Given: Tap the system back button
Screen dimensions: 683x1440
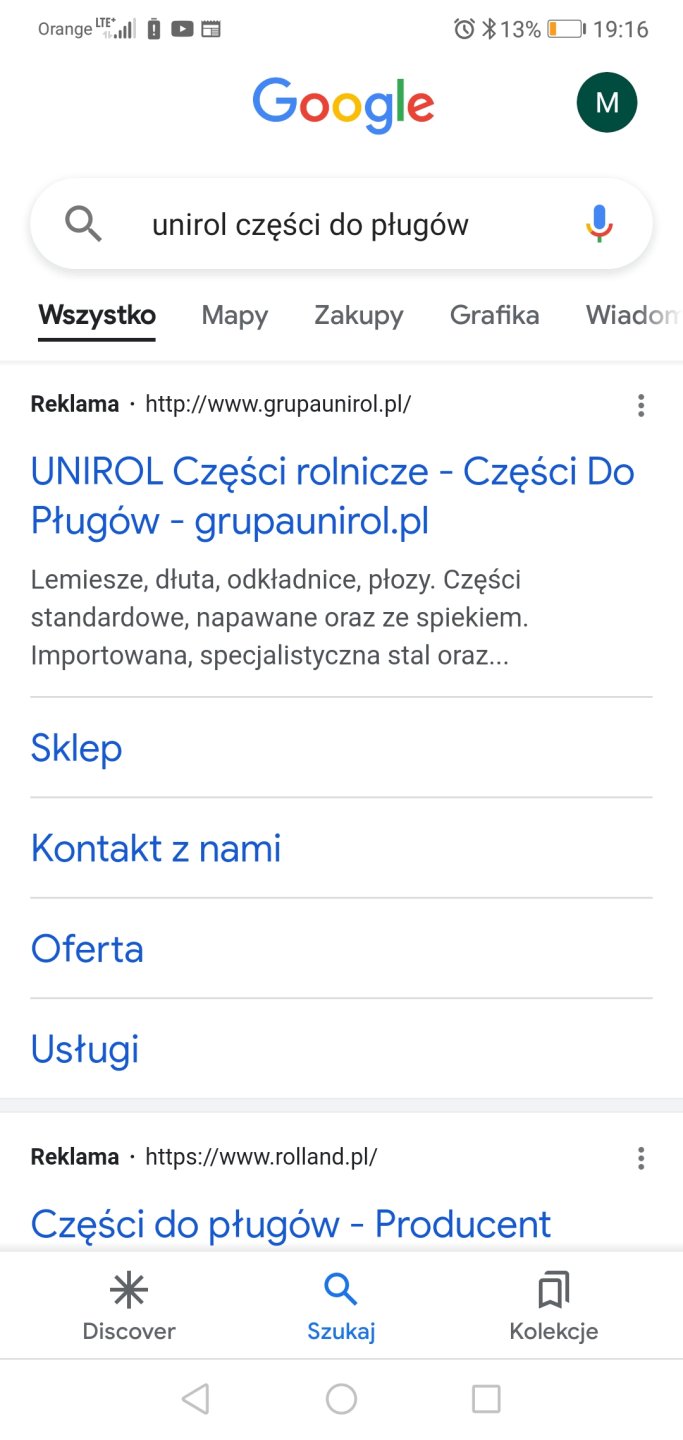Looking at the screenshot, I should (x=196, y=1399).
